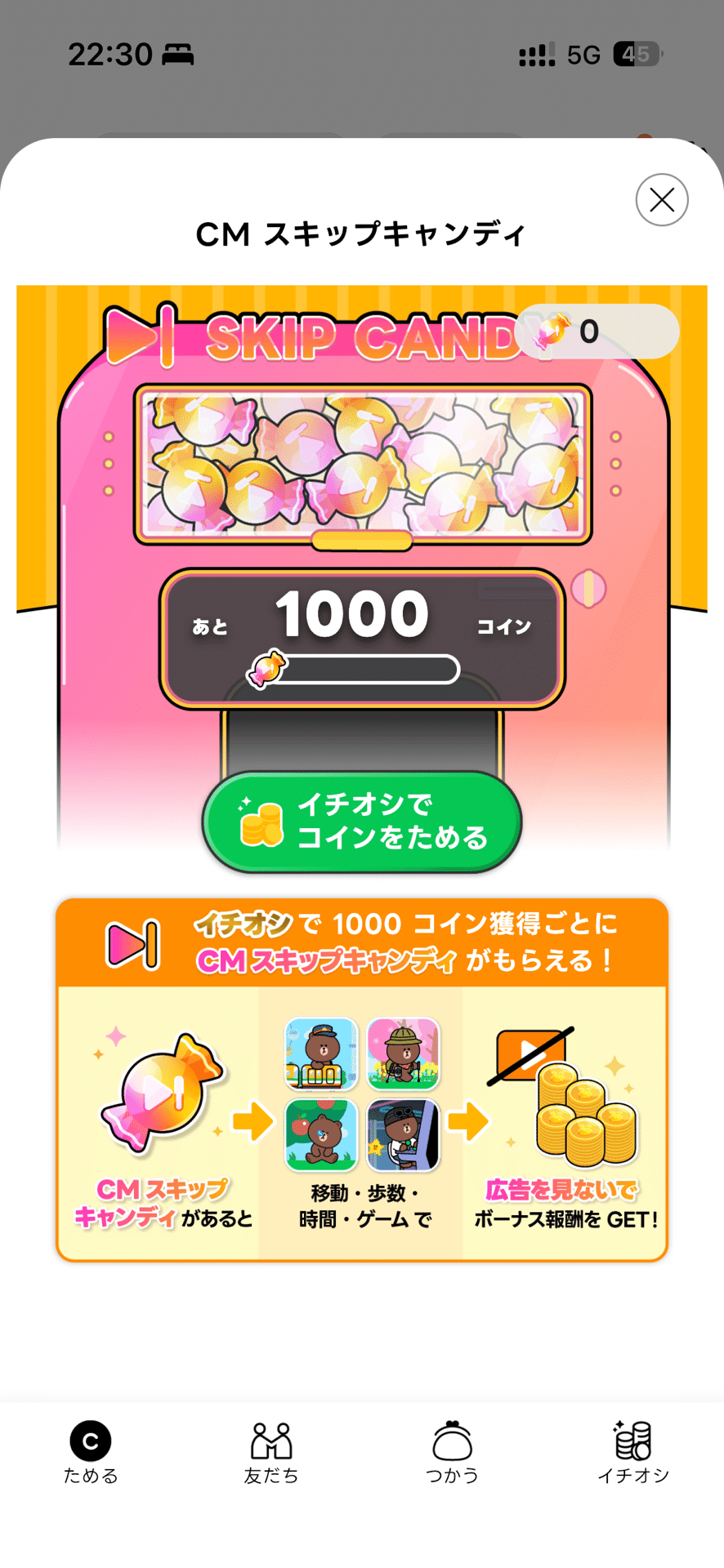Tap the Brown at bus stop thumbnail

click(x=321, y=1053)
